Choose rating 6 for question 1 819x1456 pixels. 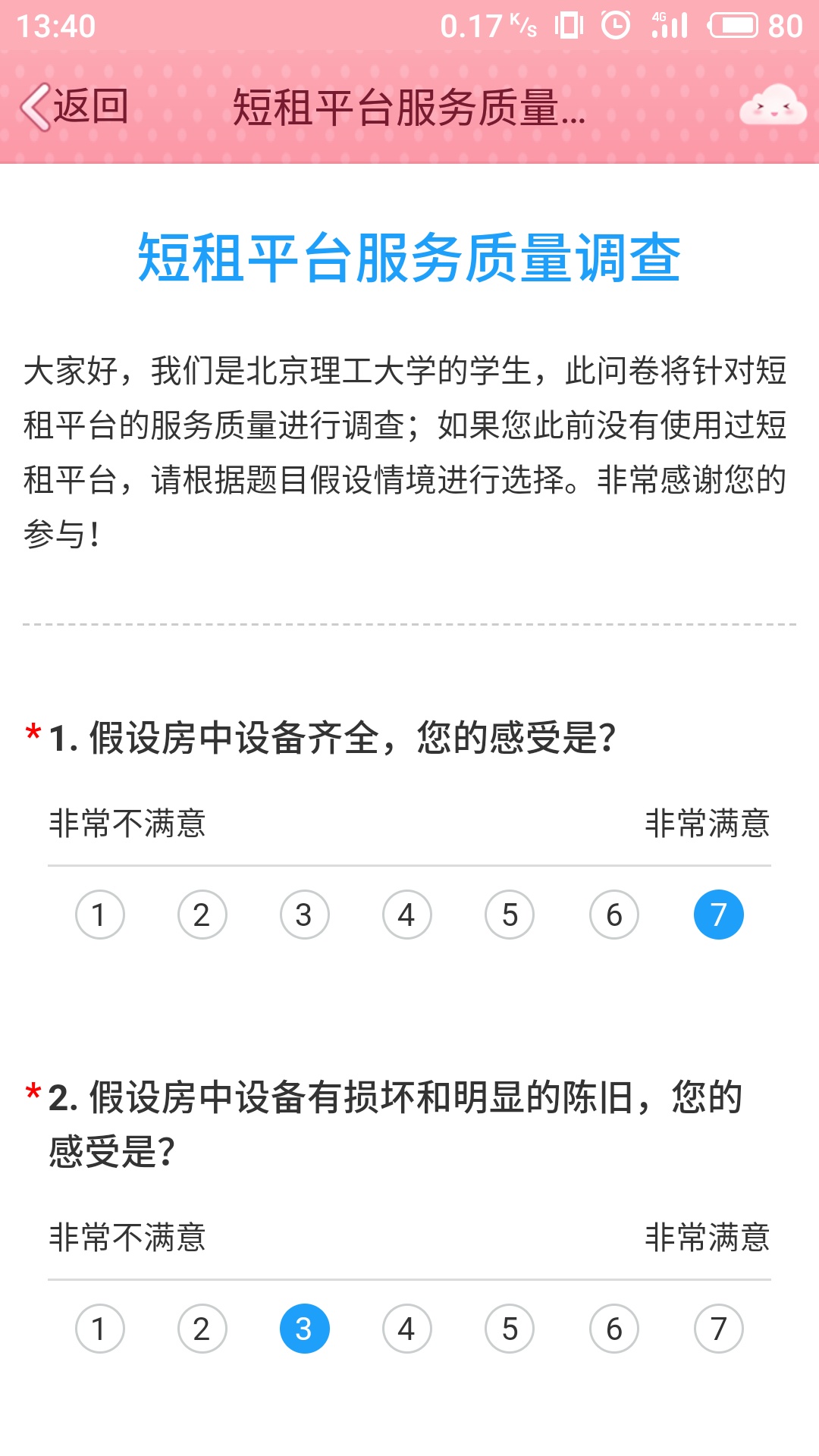[613, 915]
